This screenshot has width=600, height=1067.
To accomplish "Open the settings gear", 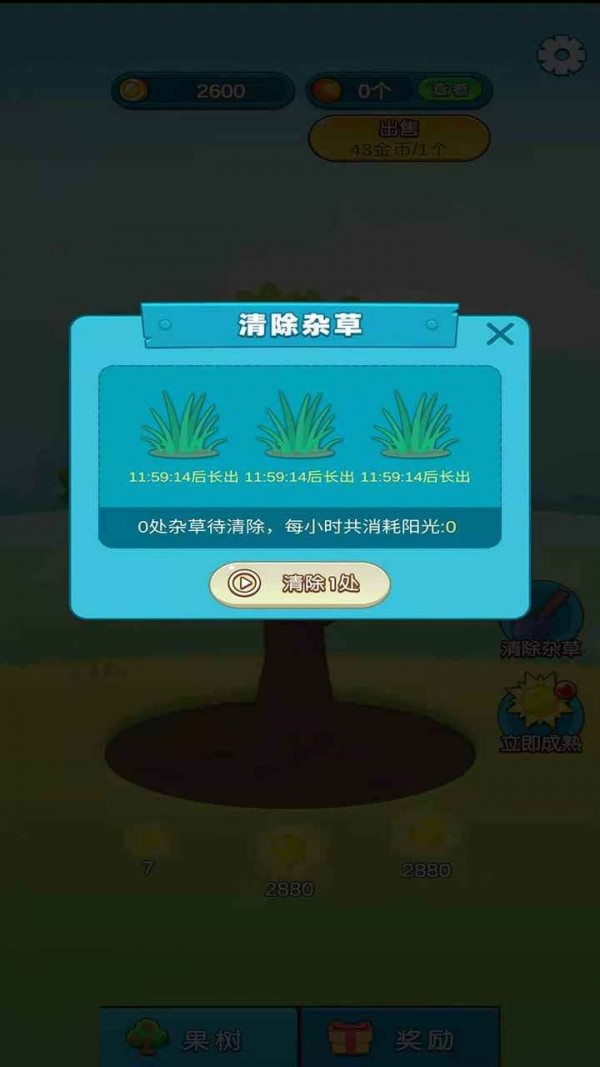I will (x=561, y=56).
